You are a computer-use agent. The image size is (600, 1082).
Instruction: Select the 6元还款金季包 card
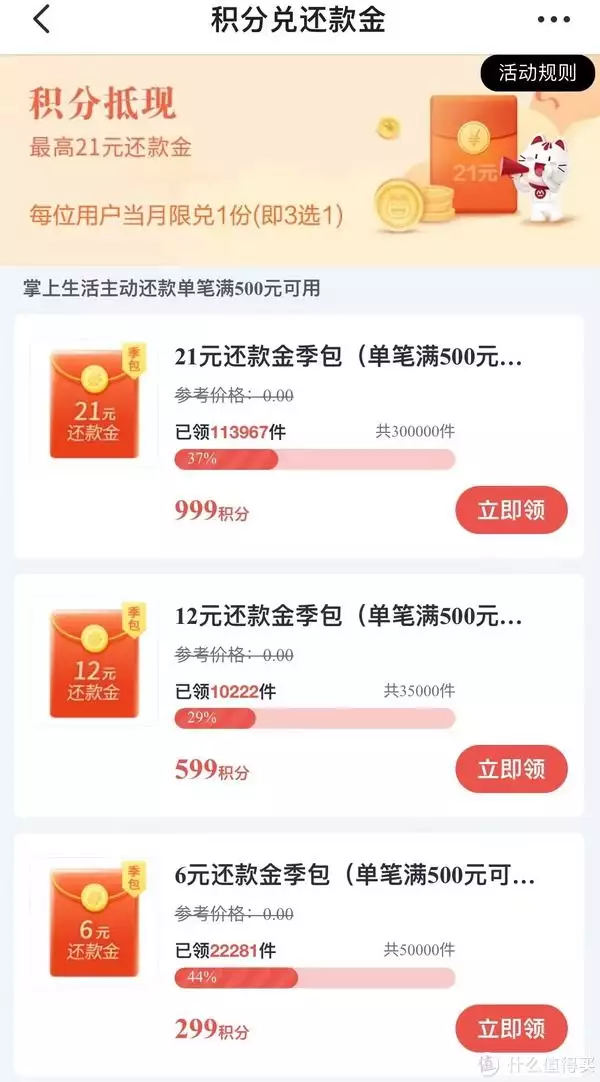click(x=299, y=954)
